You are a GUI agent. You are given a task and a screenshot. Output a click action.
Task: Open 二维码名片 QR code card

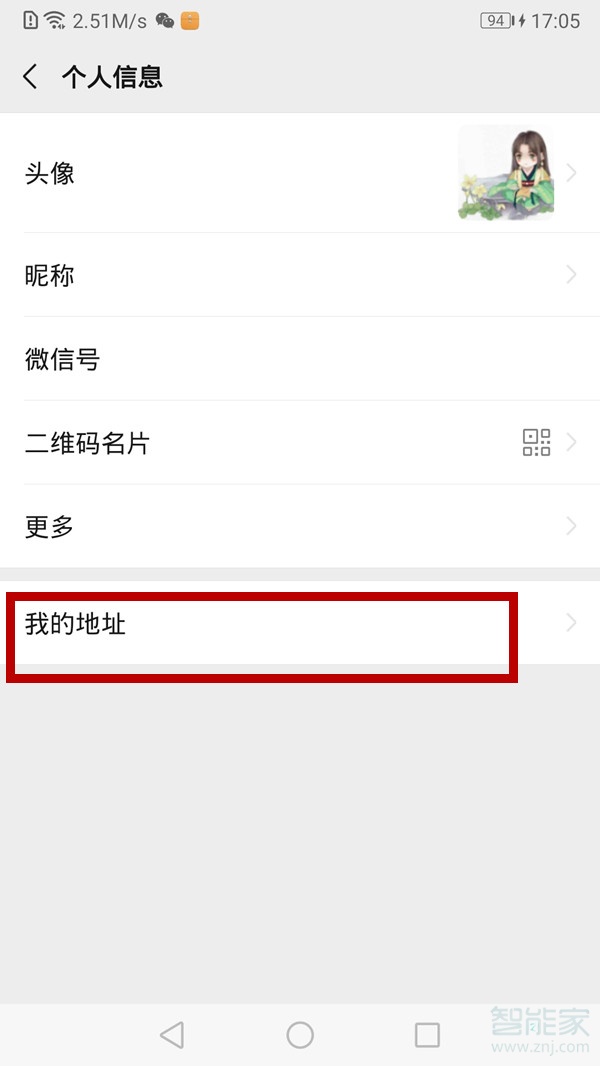coord(300,443)
